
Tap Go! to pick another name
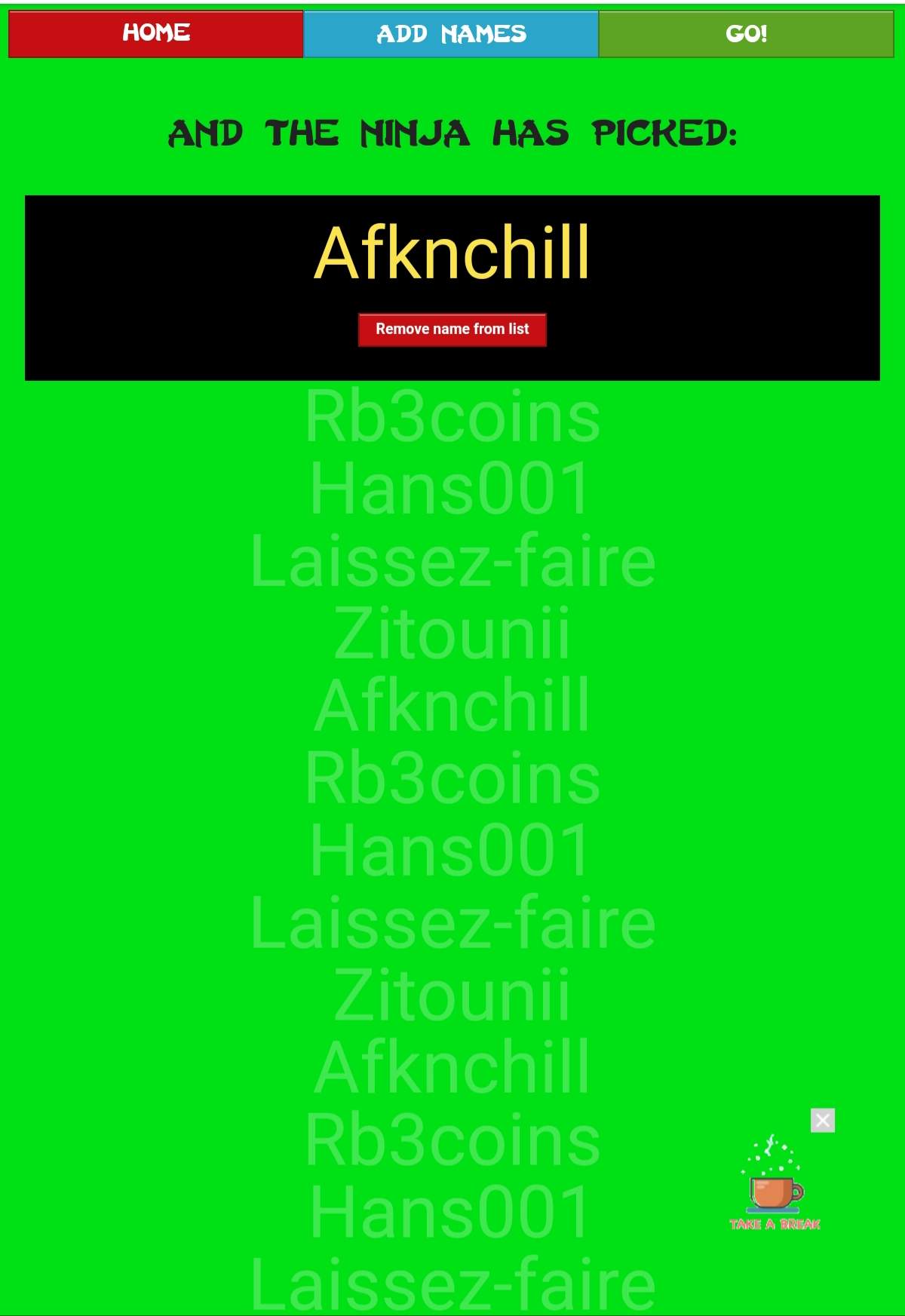click(x=746, y=34)
